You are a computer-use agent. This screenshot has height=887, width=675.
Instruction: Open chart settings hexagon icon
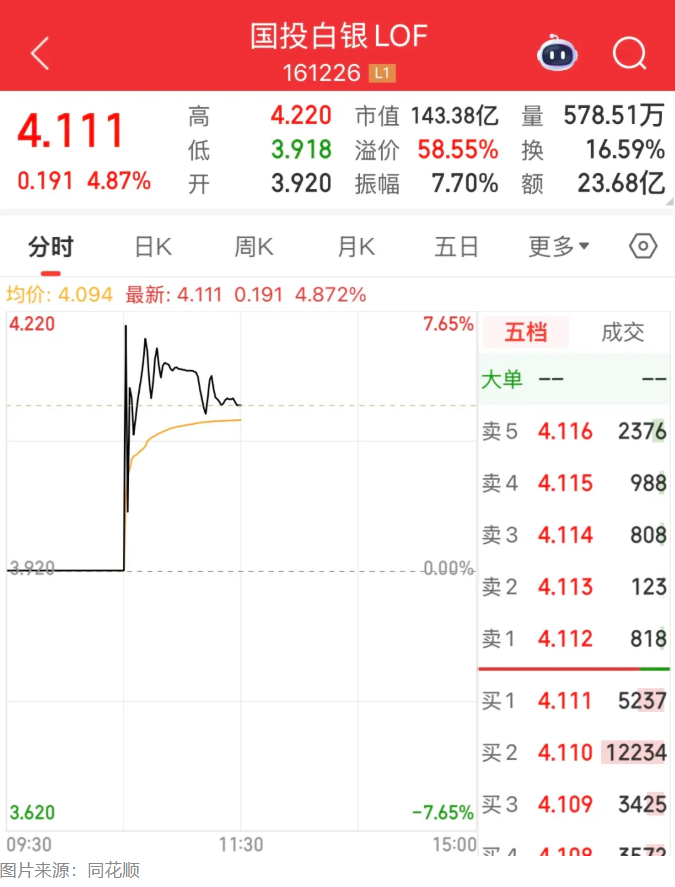tap(644, 247)
